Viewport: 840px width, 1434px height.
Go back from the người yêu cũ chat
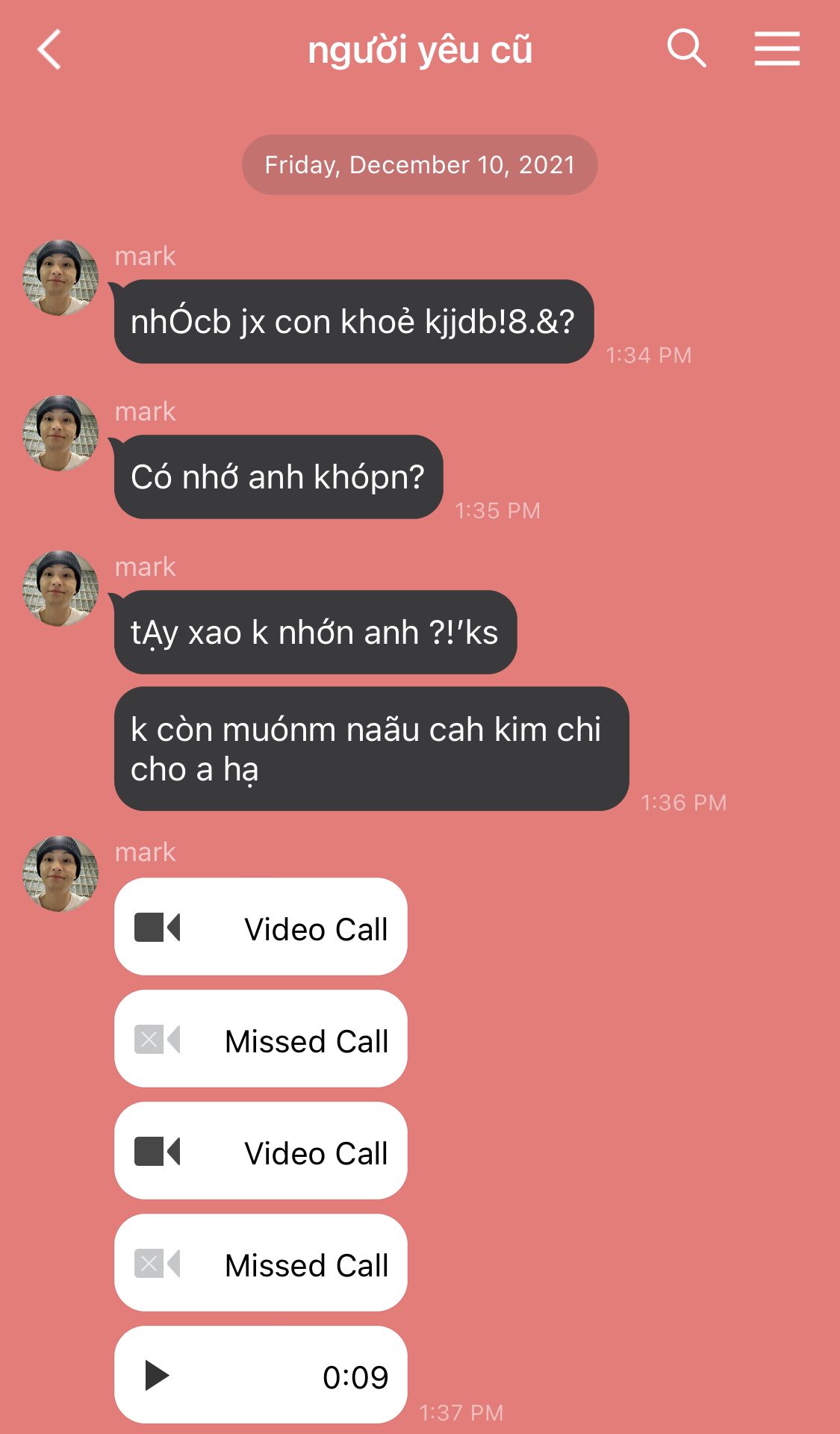coord(49,50)
